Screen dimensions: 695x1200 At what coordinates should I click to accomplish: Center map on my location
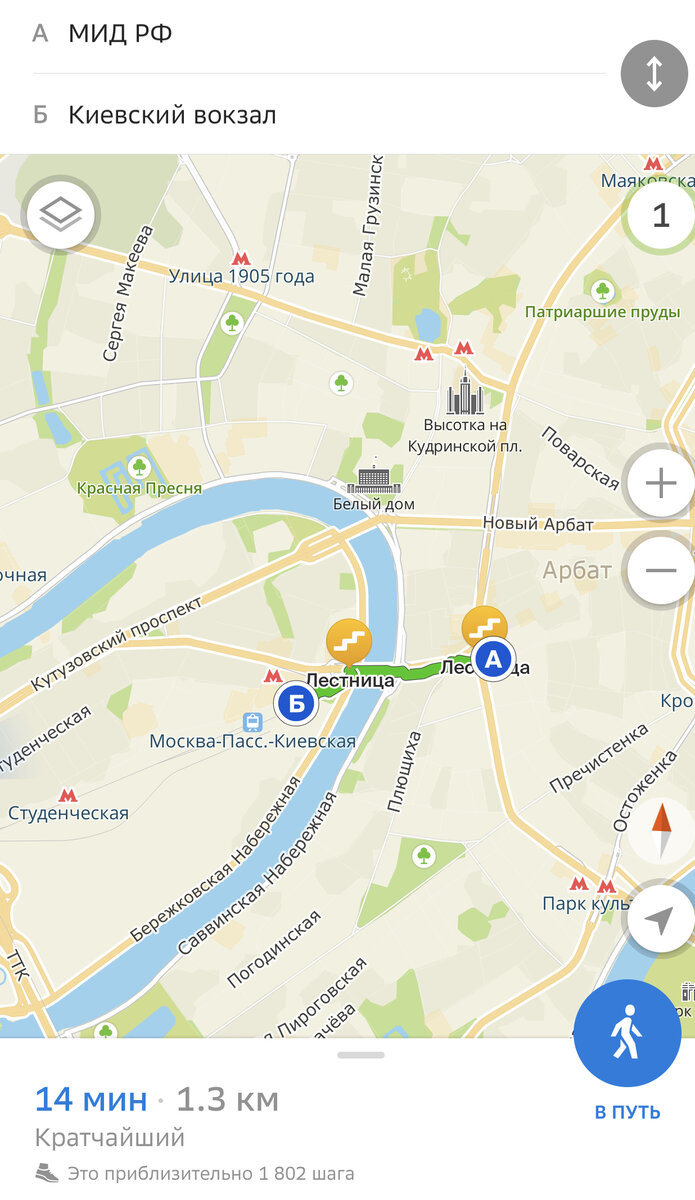click(658, 920)
